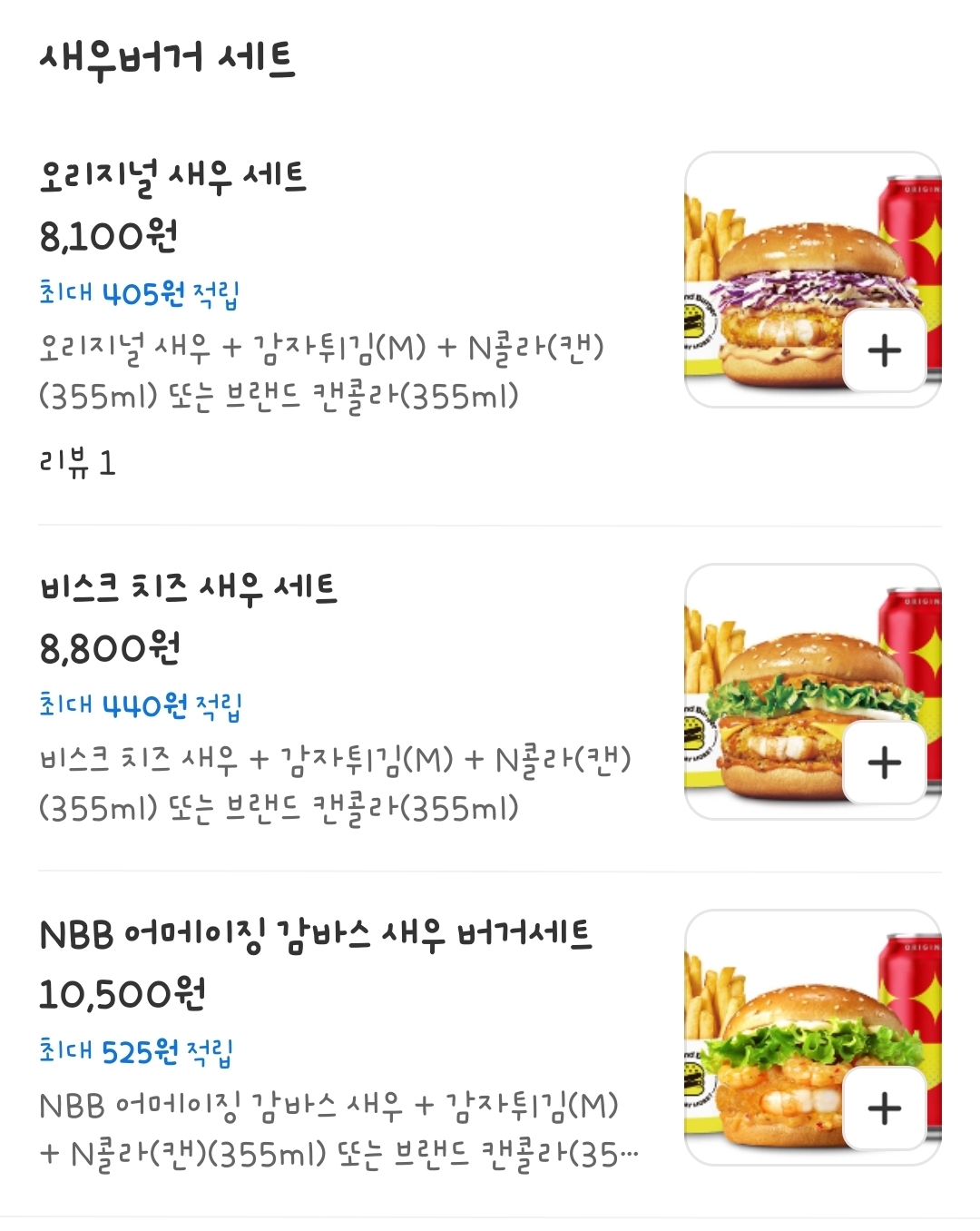Add 오리지널 새우 세트 with the plus button
Viewport: 980px width, 1231px height.
885,350
